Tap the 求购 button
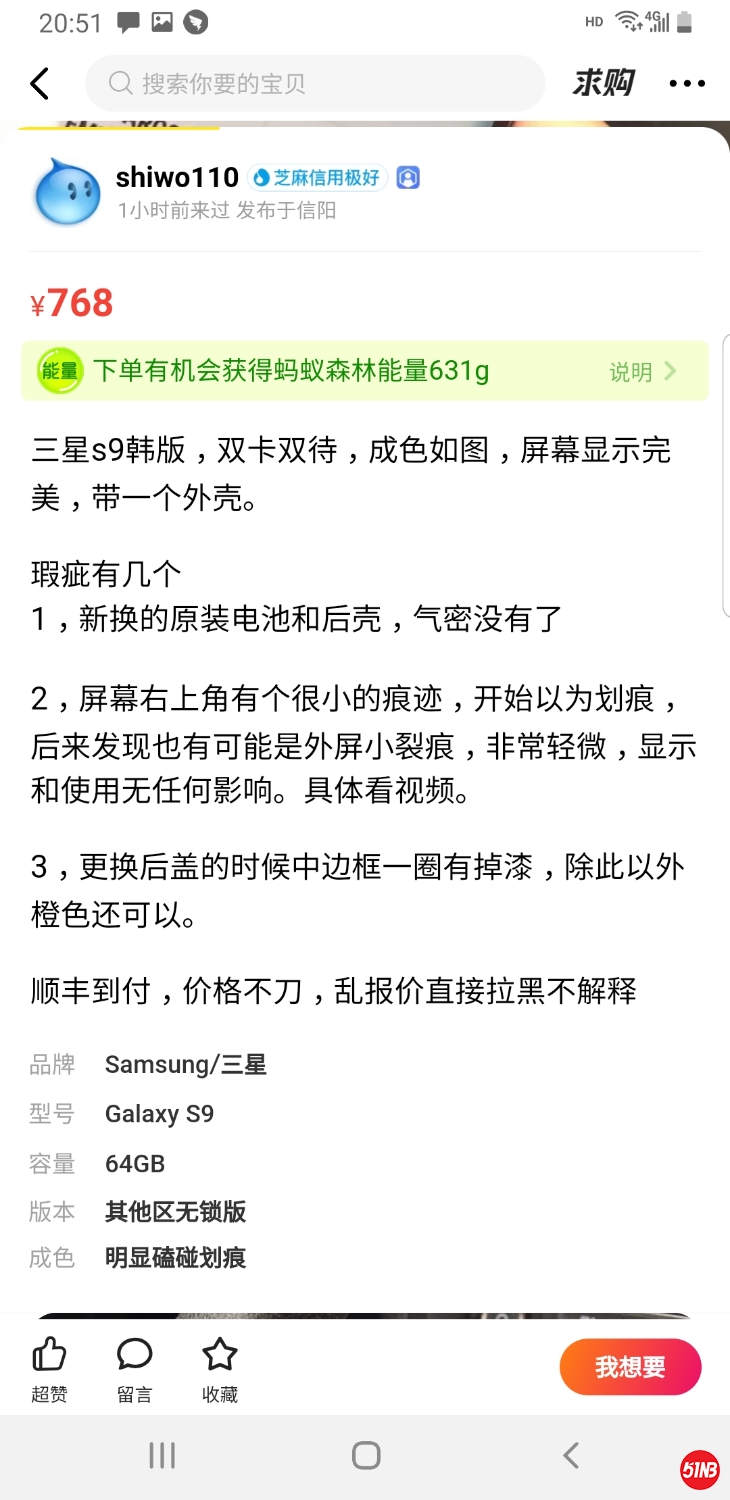The image size is (730, 1500). (603, 83)
